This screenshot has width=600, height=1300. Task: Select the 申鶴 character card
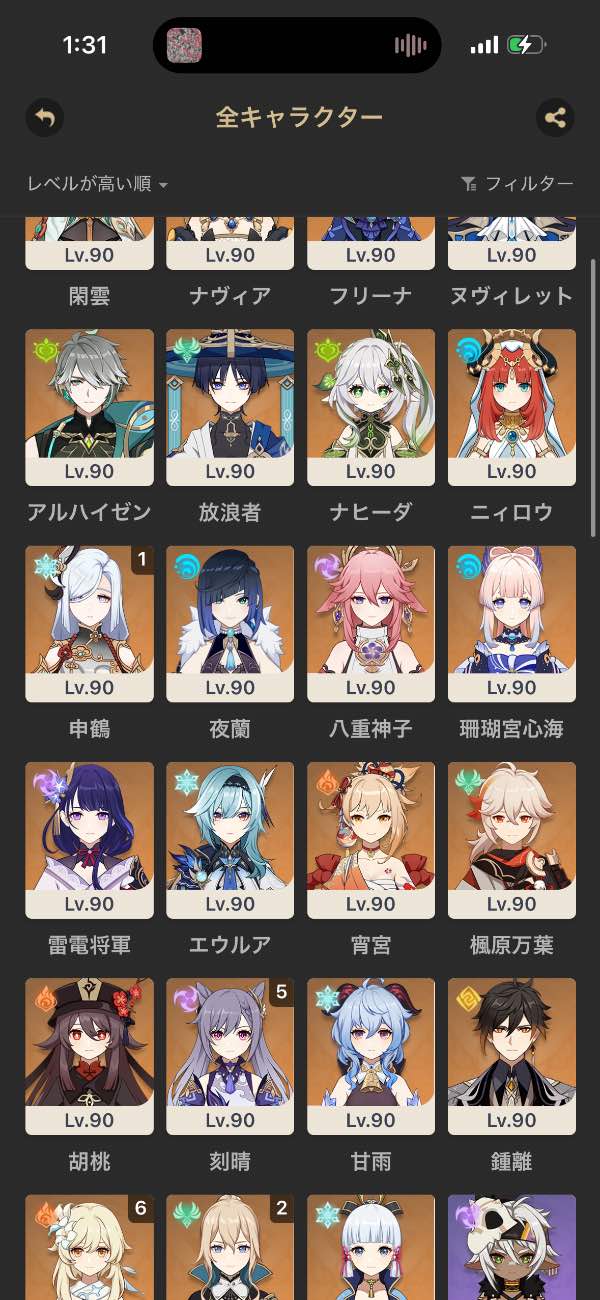pyautogui.click(x=90, y=623)
